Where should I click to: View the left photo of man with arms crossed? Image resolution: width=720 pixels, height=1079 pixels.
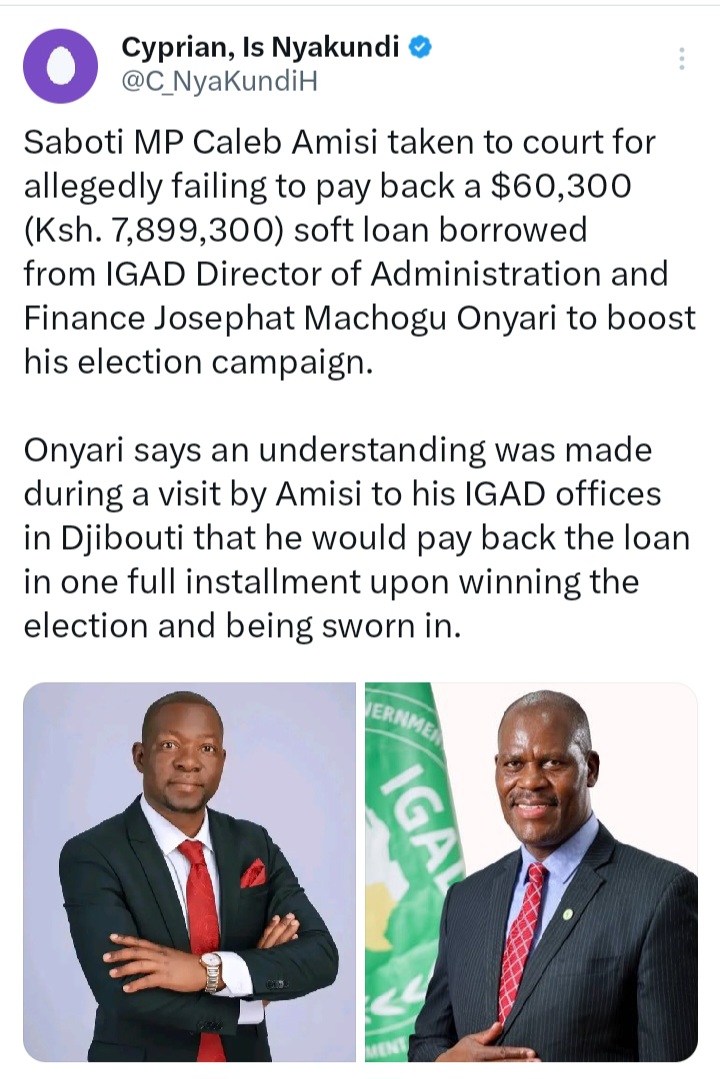pyautogui.click(x=190, y=871)
